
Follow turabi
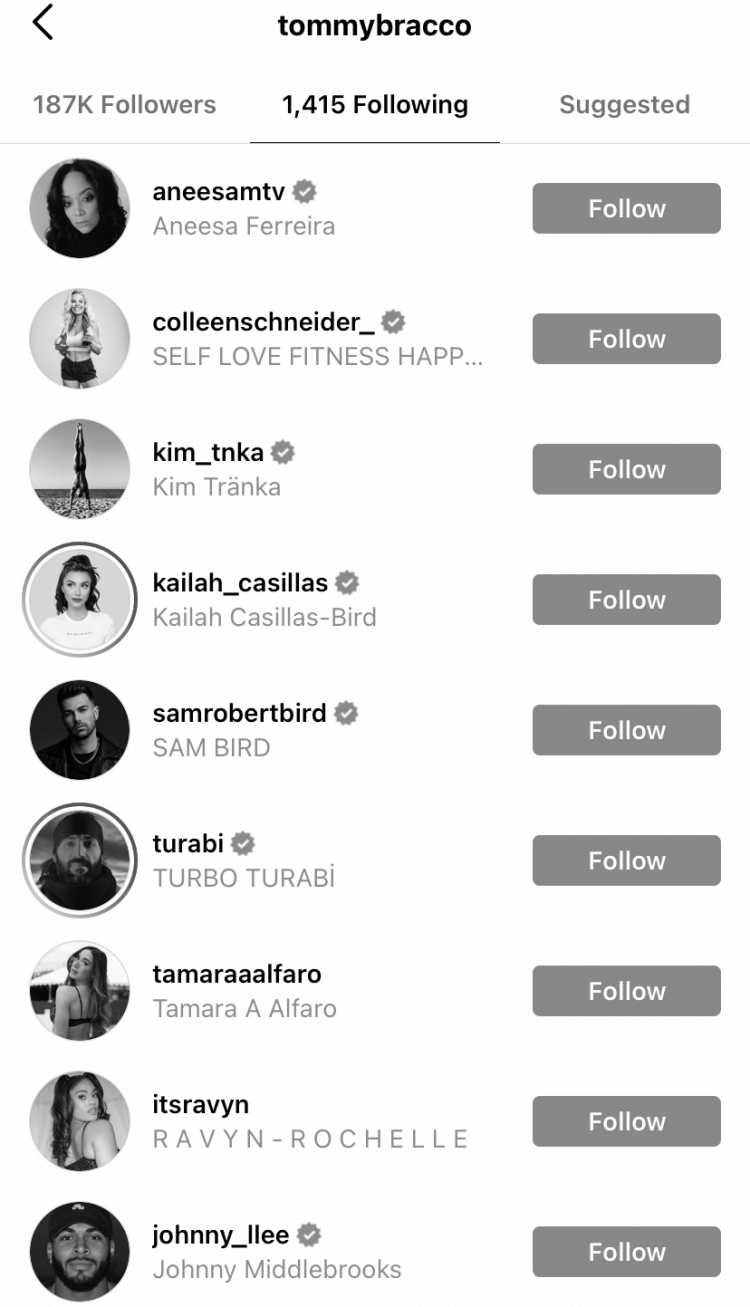[626, 860]
